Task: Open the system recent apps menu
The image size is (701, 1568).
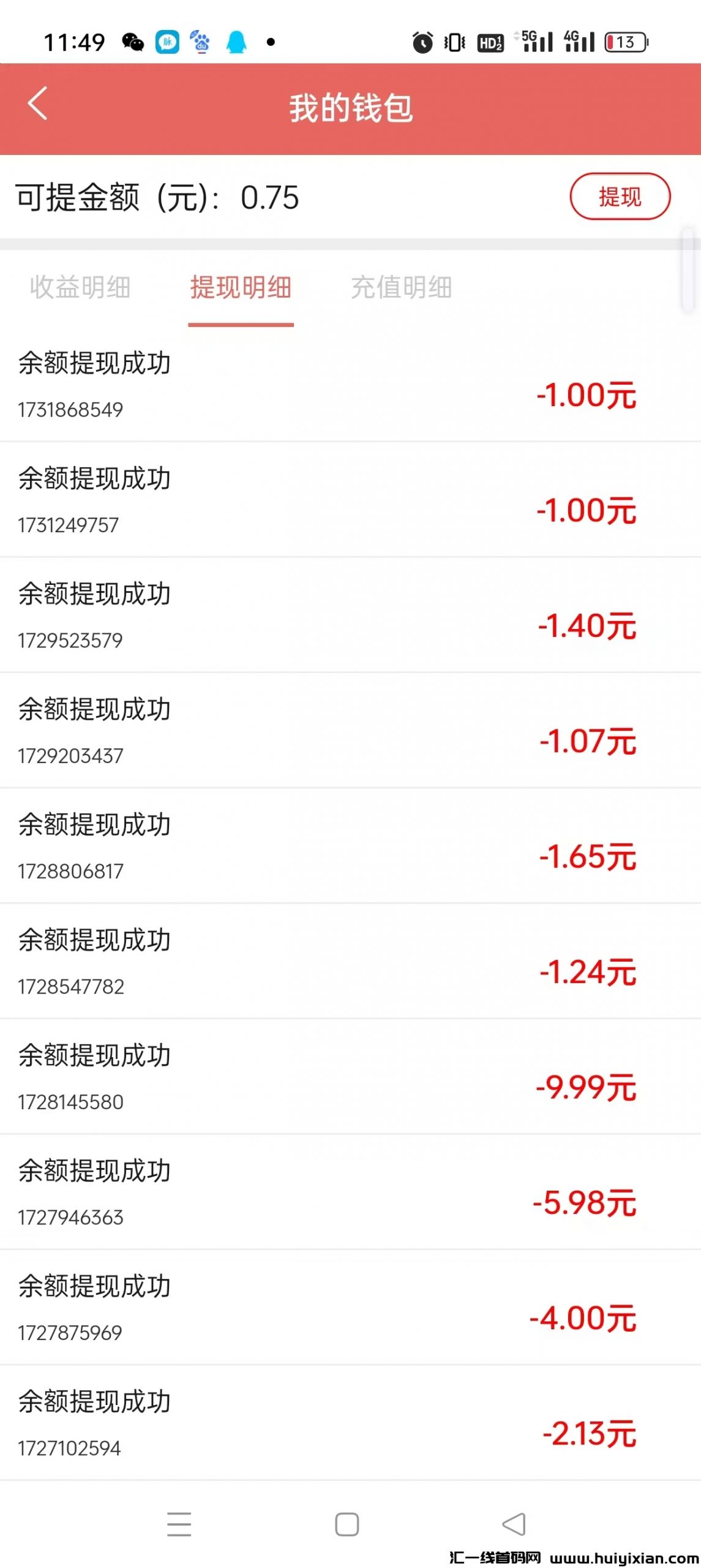Action: coord(179,1523)
